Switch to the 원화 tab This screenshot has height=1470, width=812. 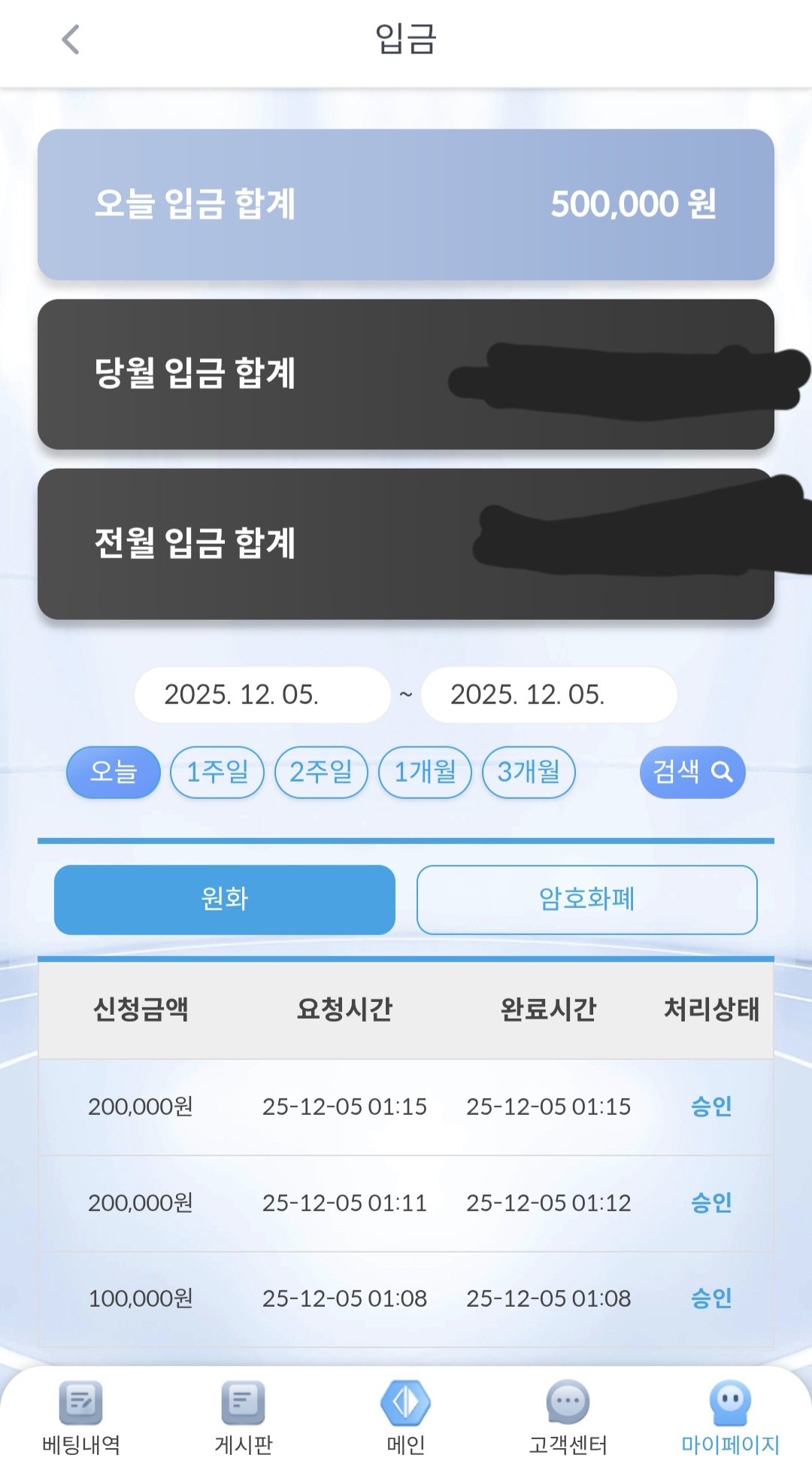pyautogui.click(x=225, y=899)
